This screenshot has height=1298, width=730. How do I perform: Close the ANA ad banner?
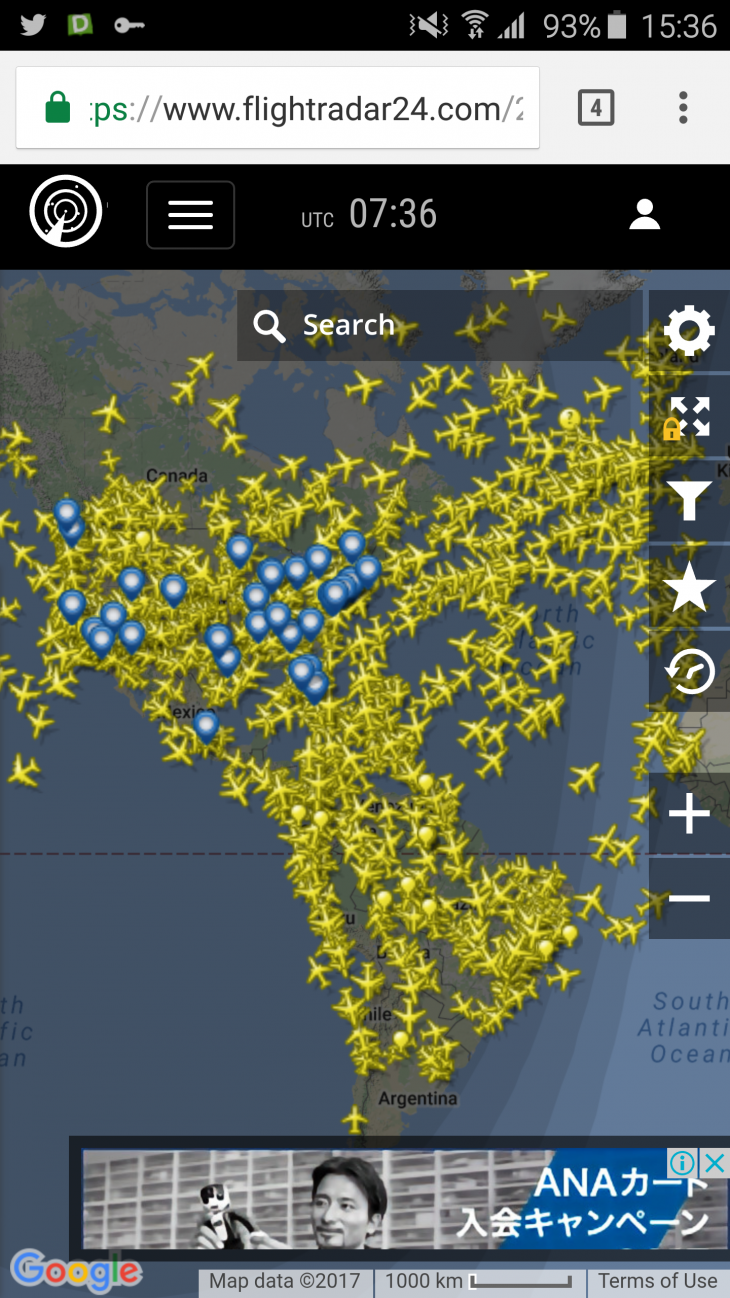click(x=714, y=1163)
